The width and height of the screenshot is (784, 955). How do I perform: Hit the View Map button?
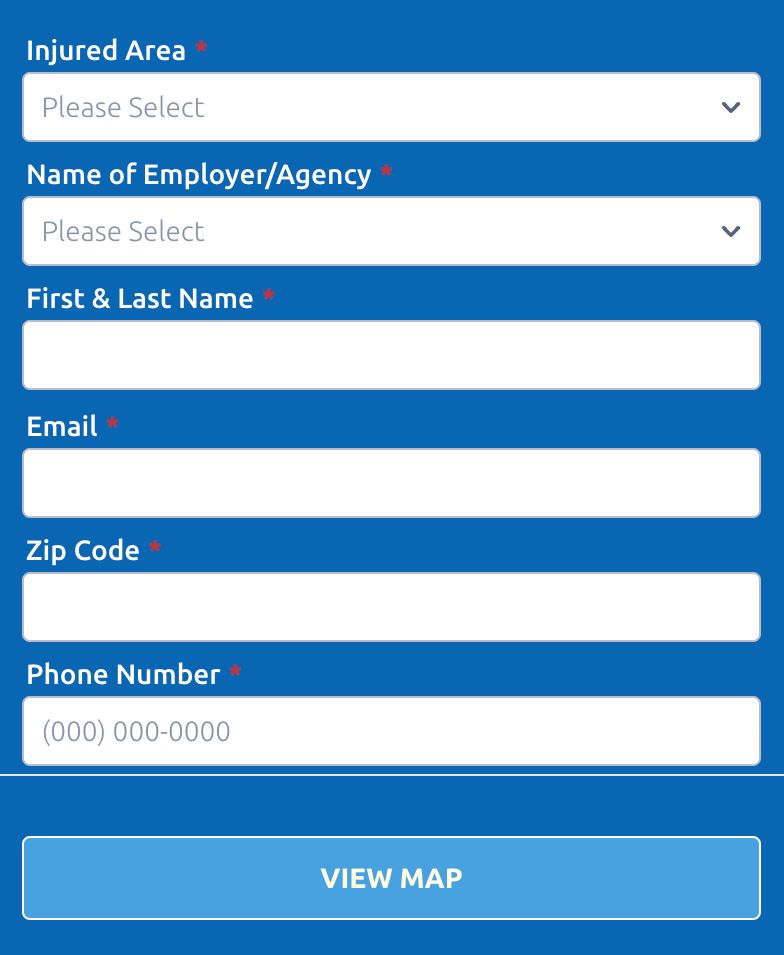[x=391, y=878]
